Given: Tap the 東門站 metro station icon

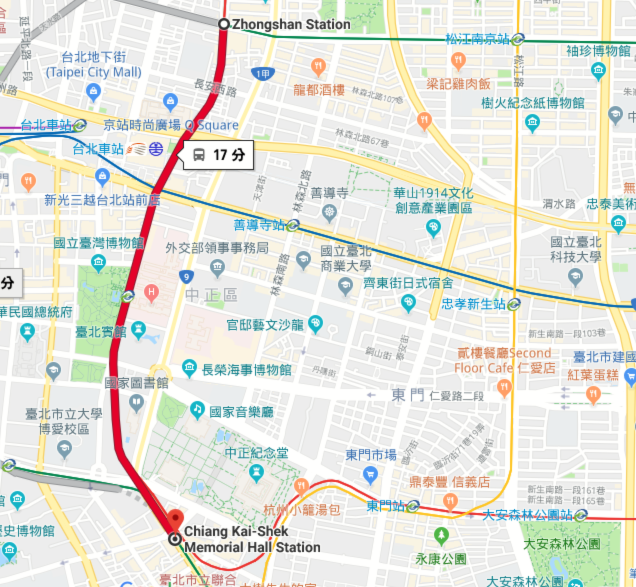Looking at the screenshot, I should 413,506.
